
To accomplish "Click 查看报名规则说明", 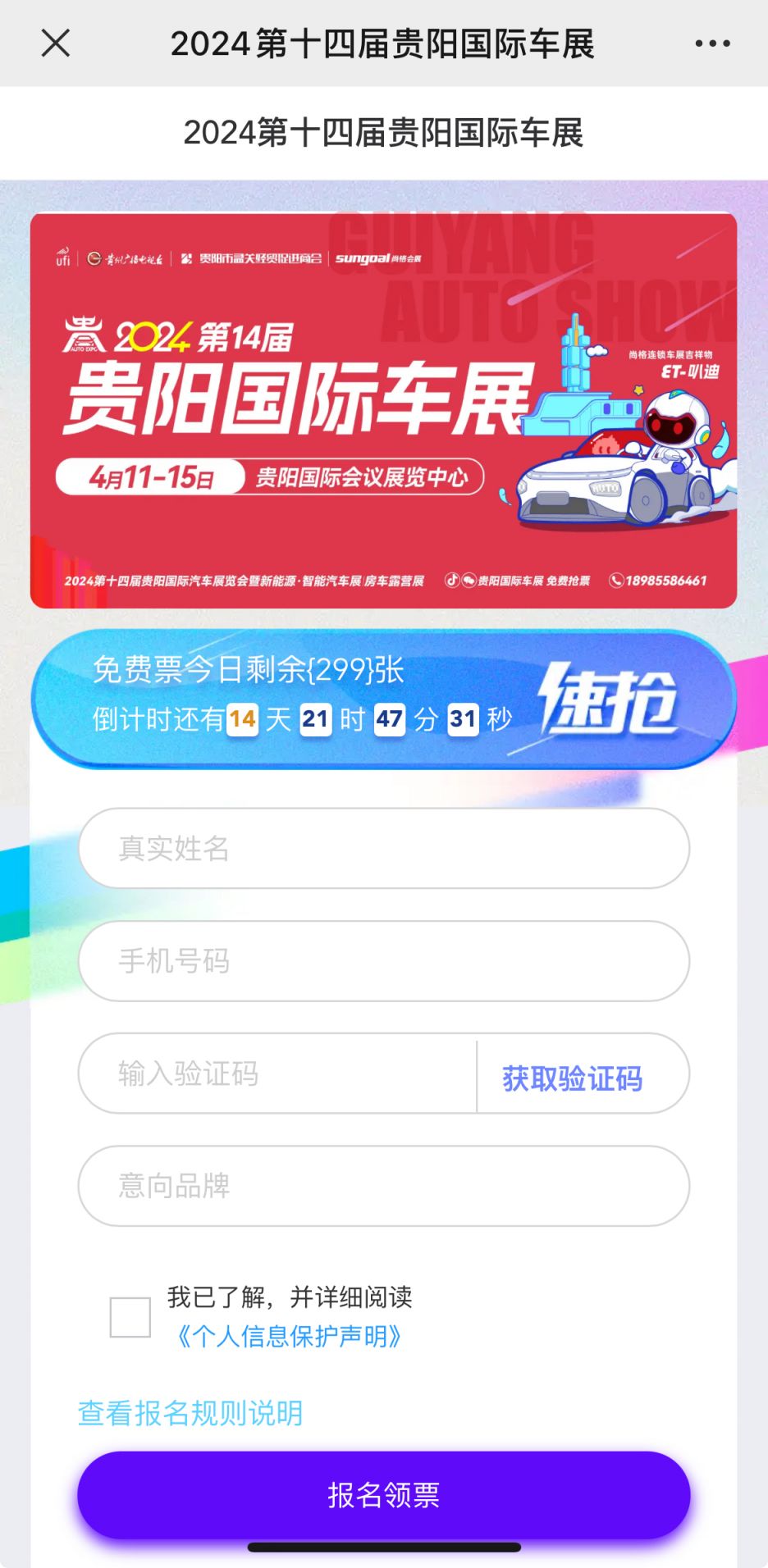I will (x=190, y=1412).
